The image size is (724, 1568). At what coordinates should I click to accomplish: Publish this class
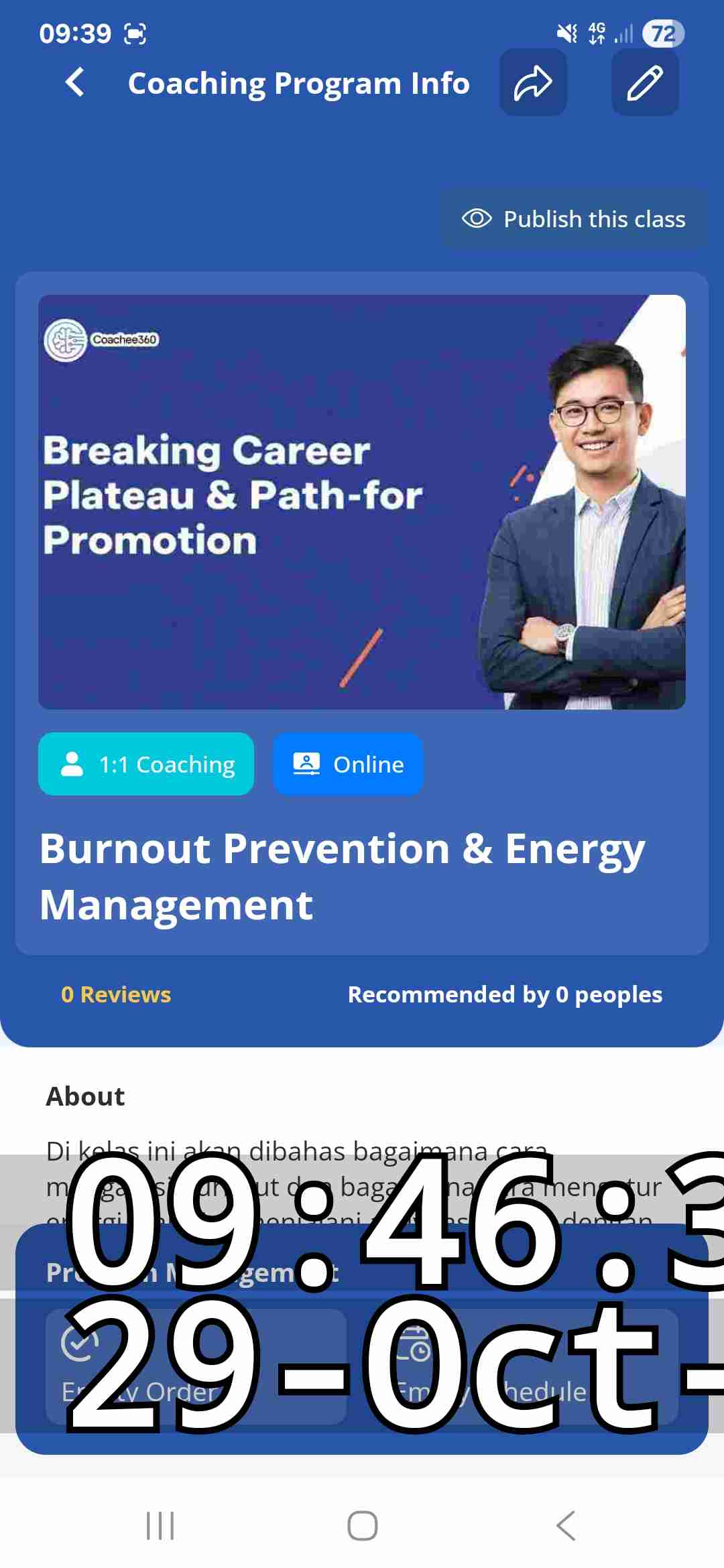click(x=574, y=219)
